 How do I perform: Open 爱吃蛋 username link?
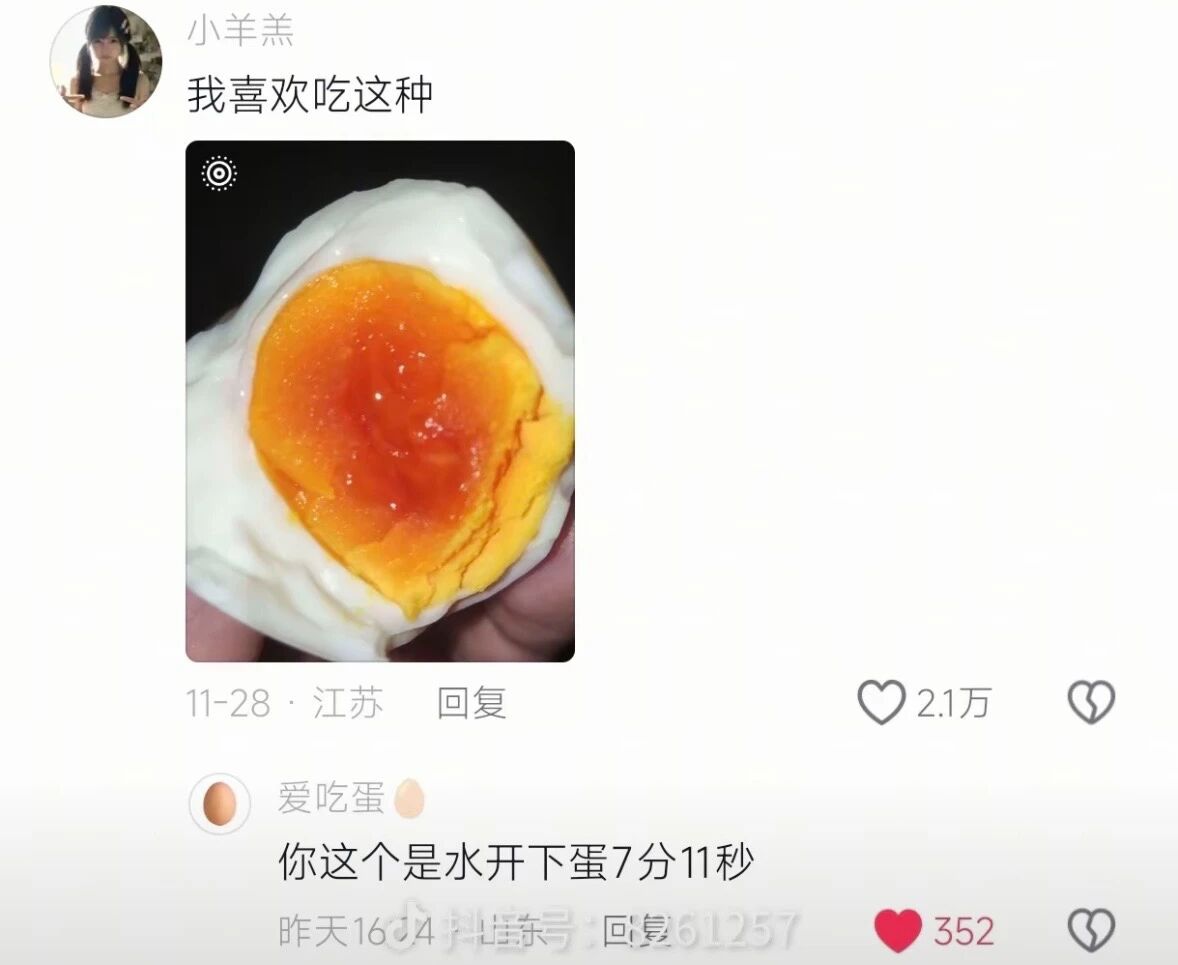pos(331,797)
